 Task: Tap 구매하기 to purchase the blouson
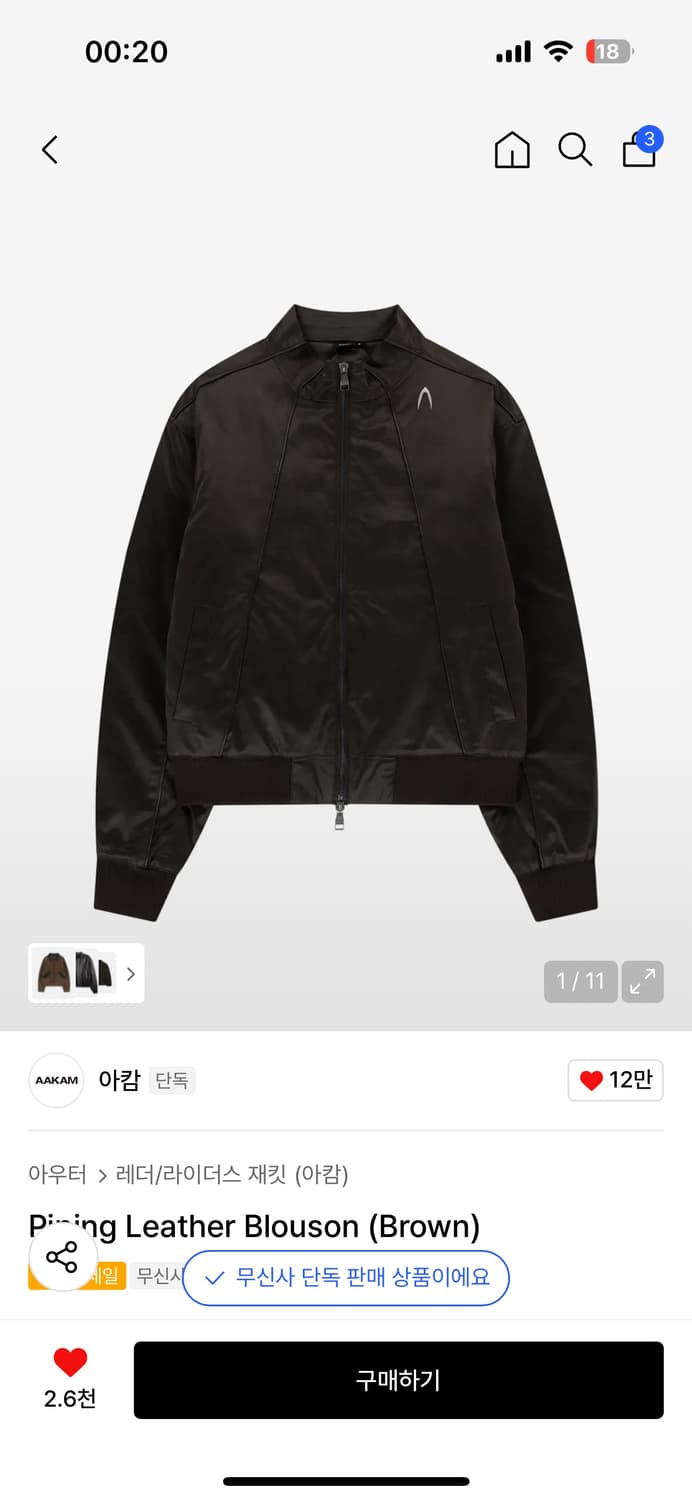point(399,1380)
